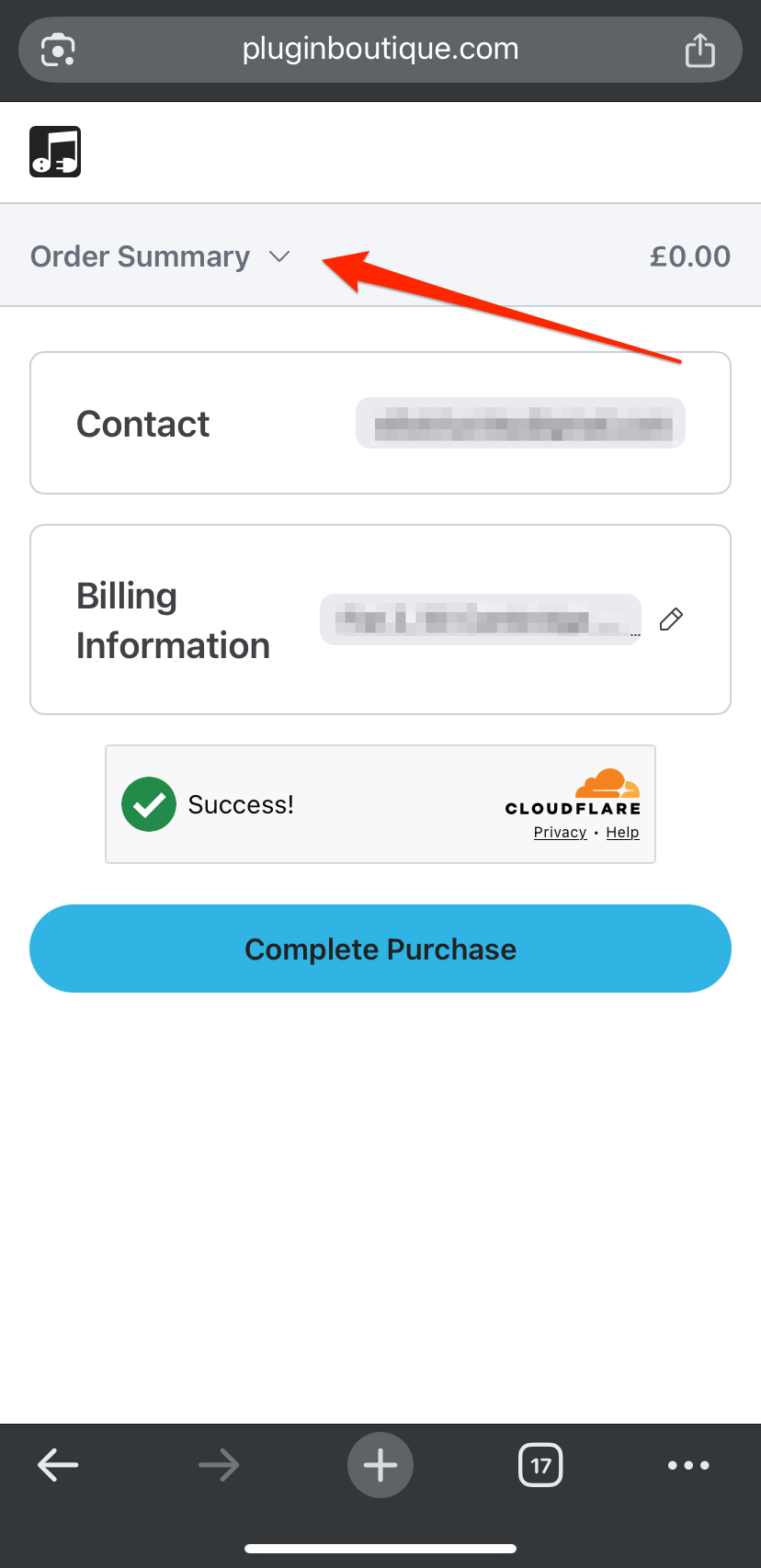This screenshot has height=1568, width=761.
Task: Go to Plugin Boutique home via logo
Action: click(55, 152)
